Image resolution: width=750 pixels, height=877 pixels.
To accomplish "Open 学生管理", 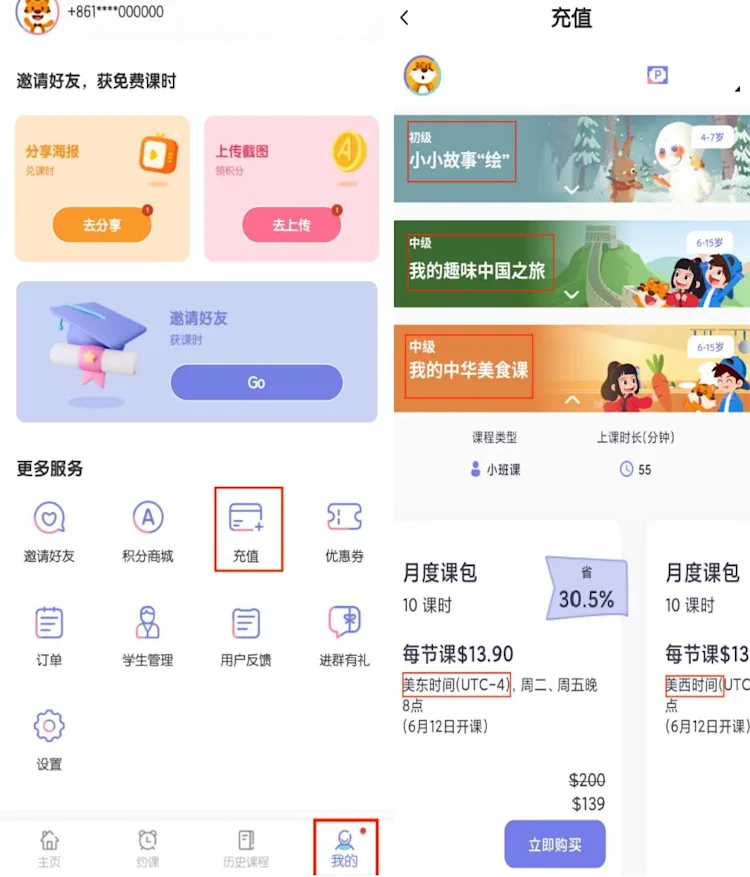I will 148,636.
